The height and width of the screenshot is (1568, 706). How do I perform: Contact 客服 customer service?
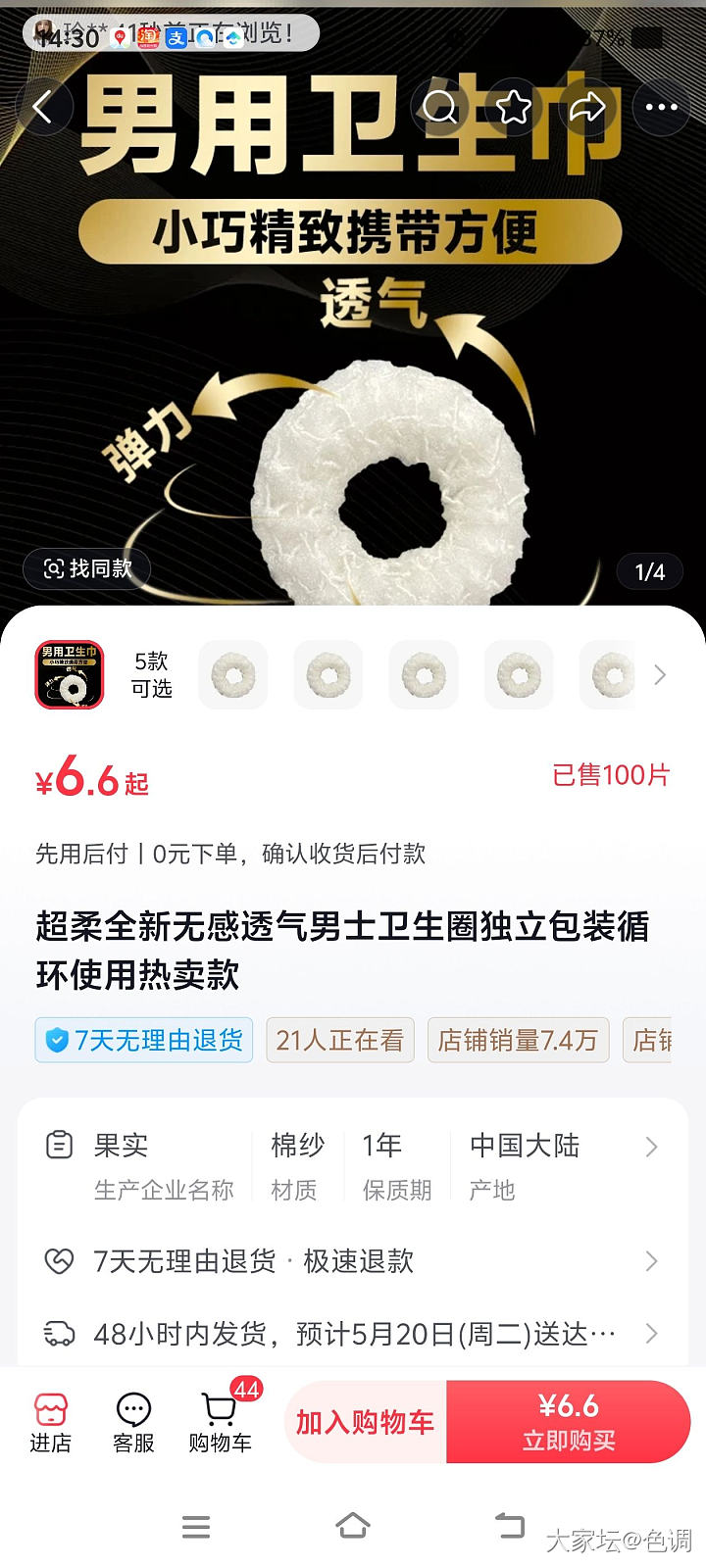(x=133, y=1422)
